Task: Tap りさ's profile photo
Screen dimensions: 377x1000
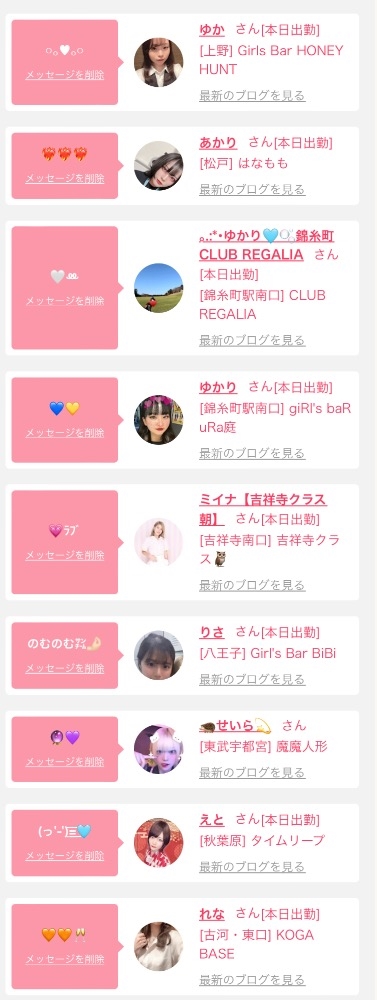Action: coord(159,656)
